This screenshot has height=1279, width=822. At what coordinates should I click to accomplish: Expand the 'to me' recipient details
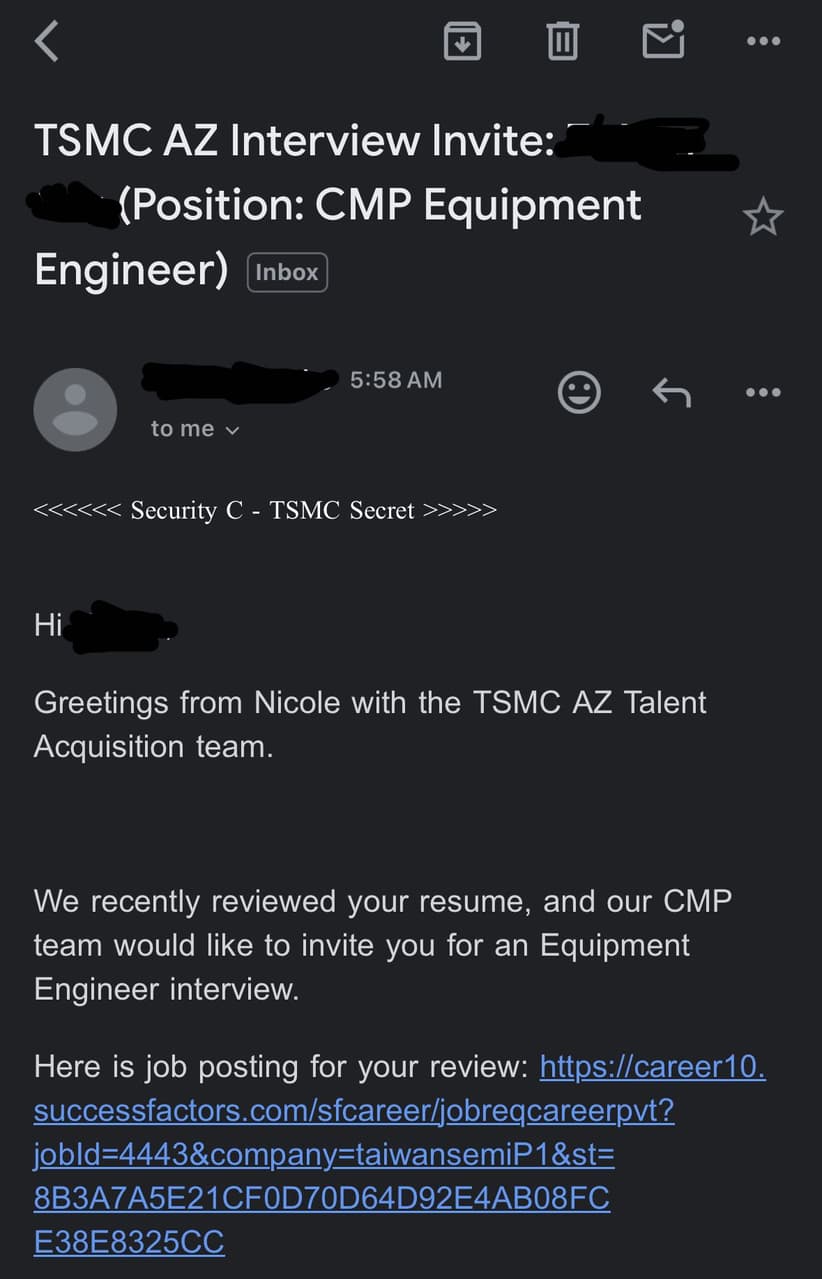pos(195,429)
